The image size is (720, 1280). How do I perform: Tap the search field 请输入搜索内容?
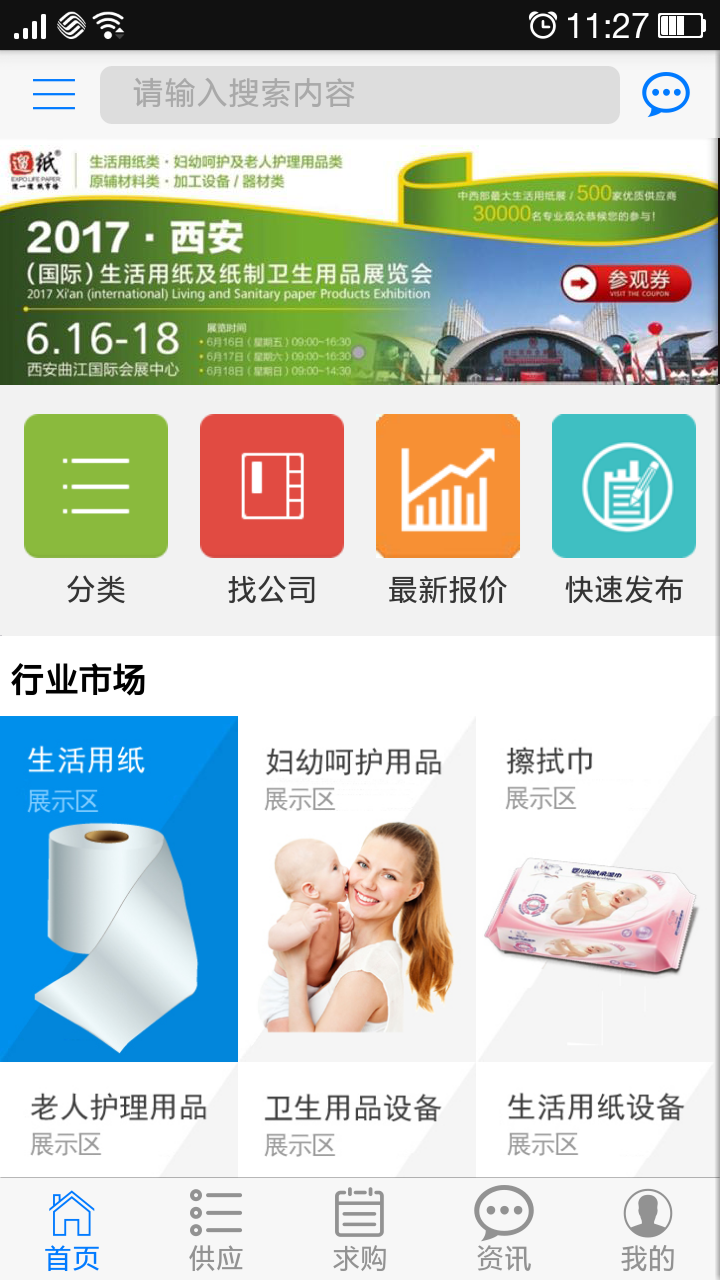pos(360,95)
